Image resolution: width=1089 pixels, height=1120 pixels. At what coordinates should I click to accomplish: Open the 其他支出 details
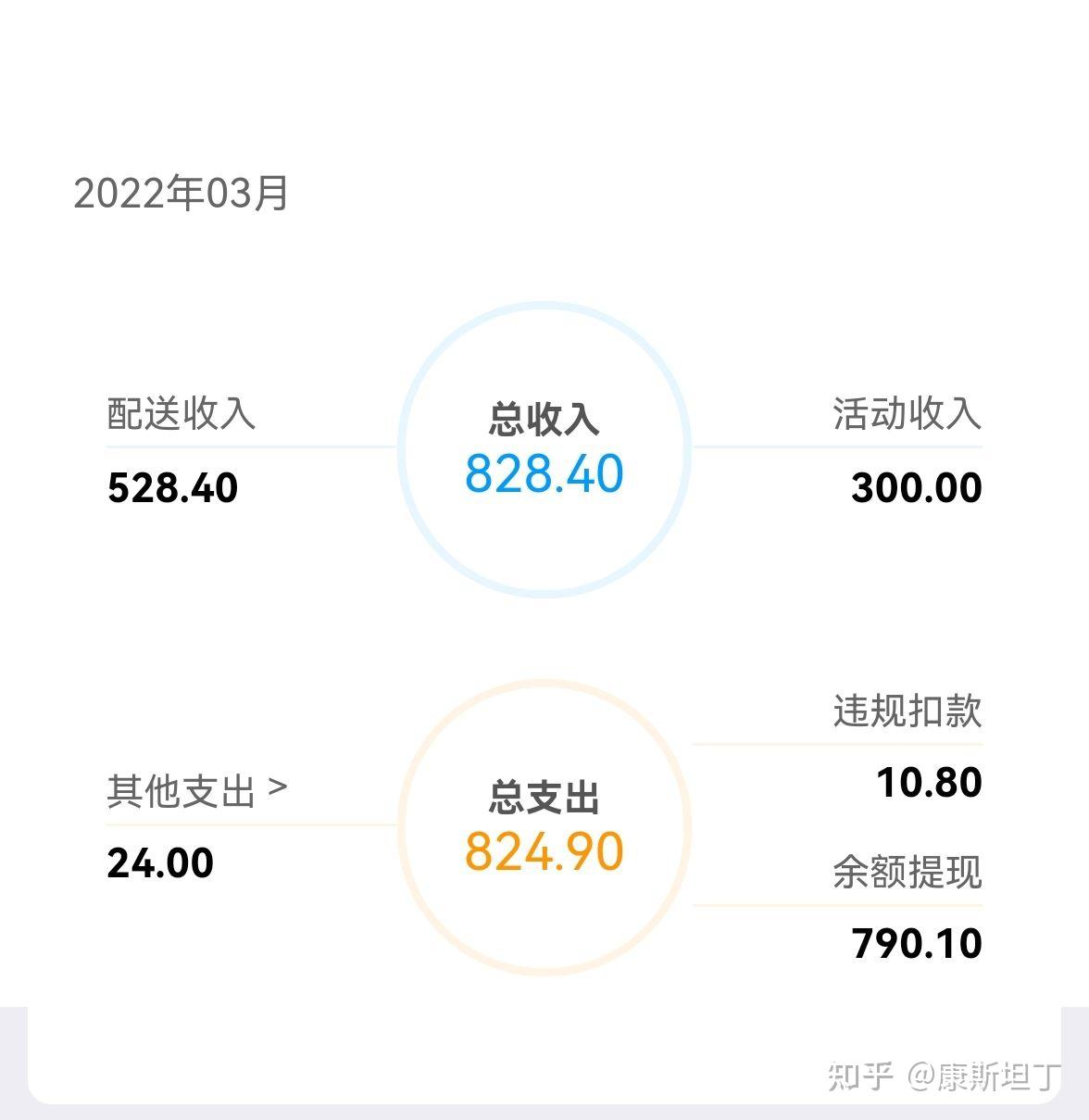coord(197,790)
